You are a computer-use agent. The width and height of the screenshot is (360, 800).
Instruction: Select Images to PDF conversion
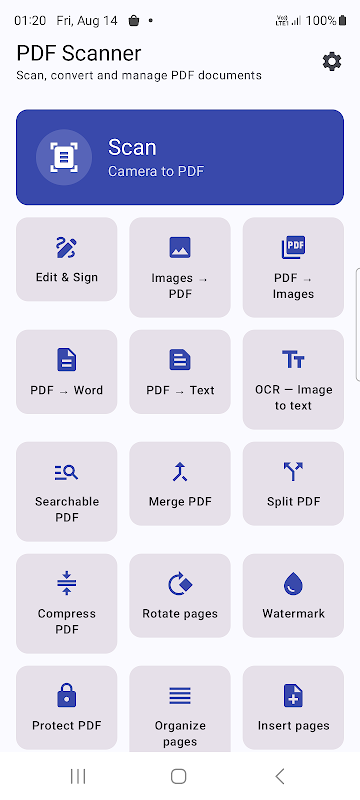click(x=180, y=267)
